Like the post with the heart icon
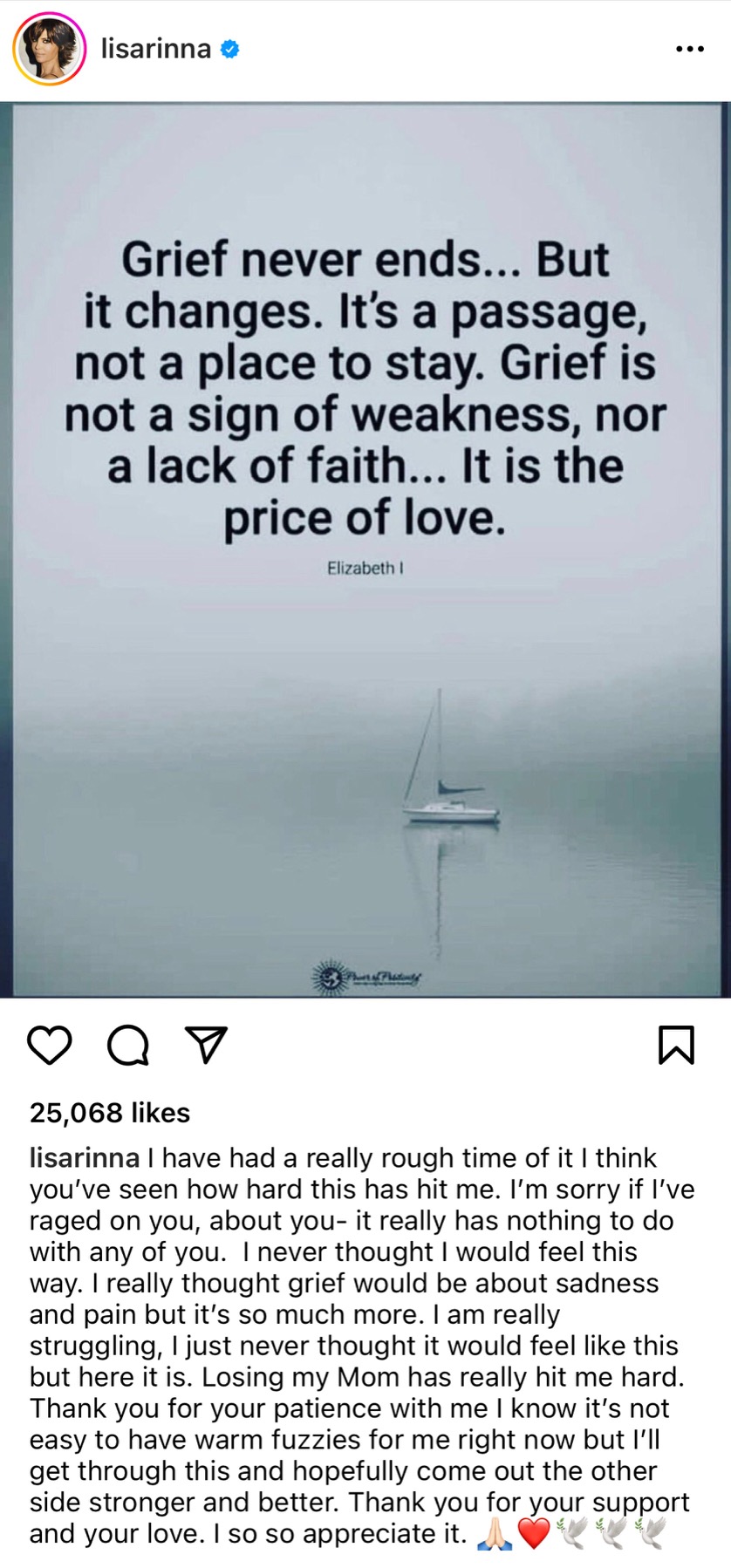Image resolution: width=731 pixels, height=1568 pixels. 50,1044
